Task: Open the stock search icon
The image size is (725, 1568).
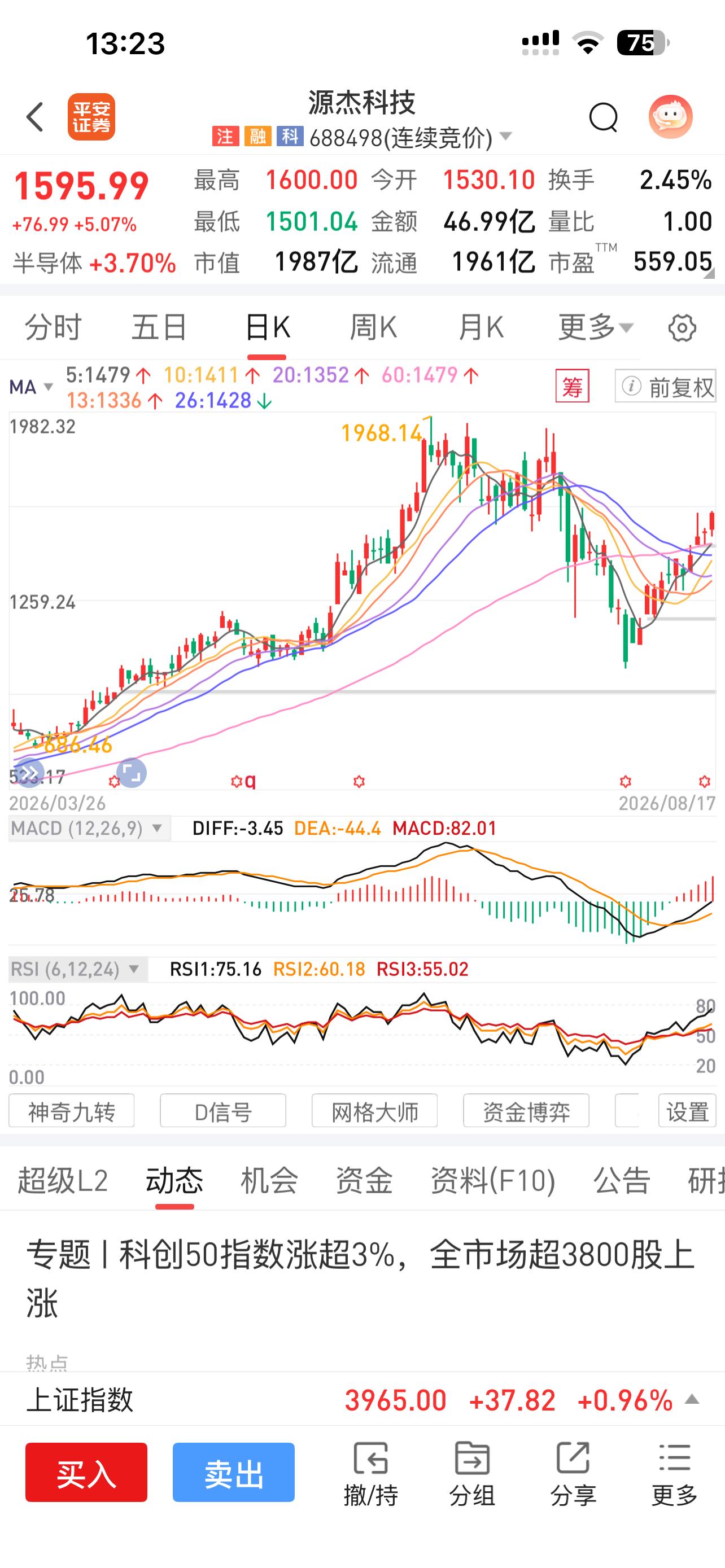Action: (603, 117)
